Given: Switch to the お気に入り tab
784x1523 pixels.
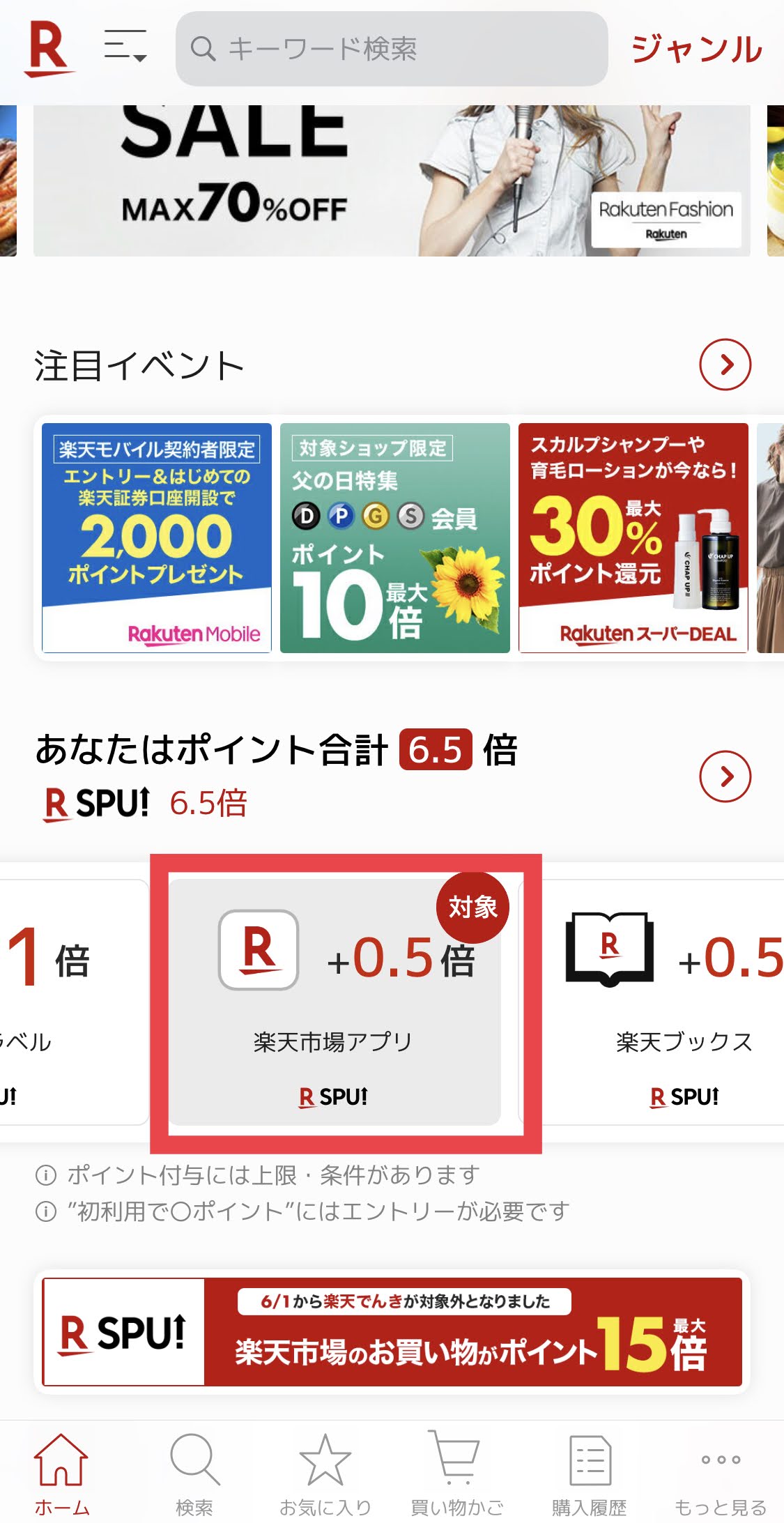Looking at the screenshot, I should (x=325, y=1469).
